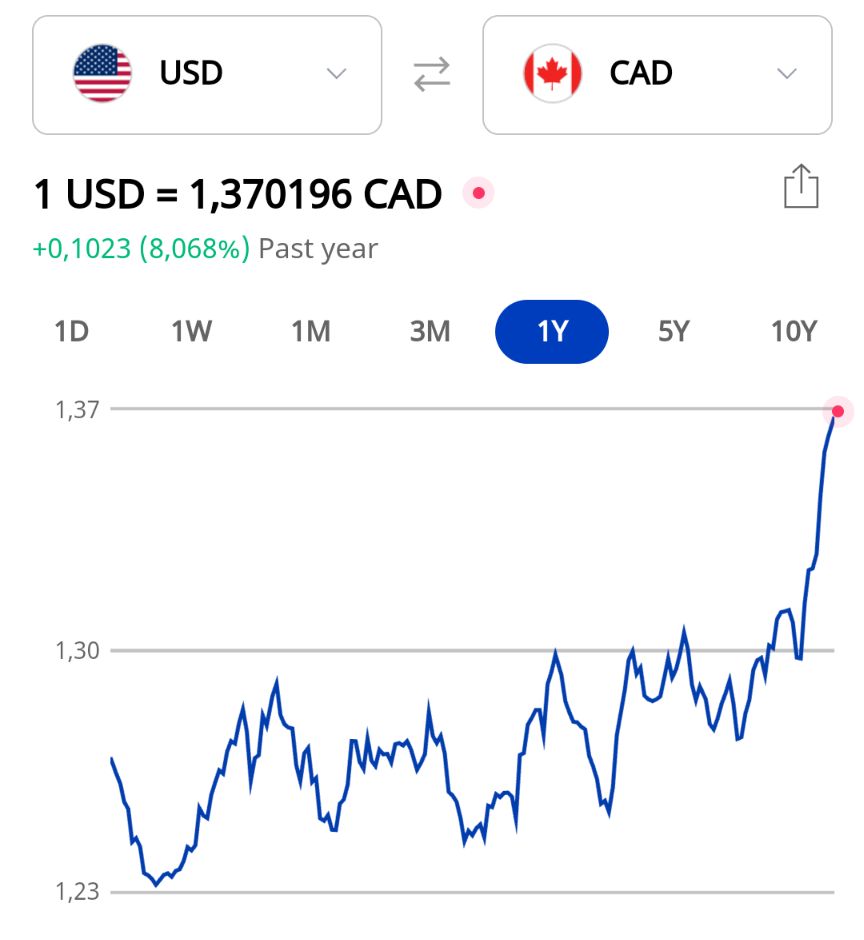Image resolution: width=864 pixels, height=940 pixels.
Task: Swap the USD and CAD currencies
Action: point(432,75)
